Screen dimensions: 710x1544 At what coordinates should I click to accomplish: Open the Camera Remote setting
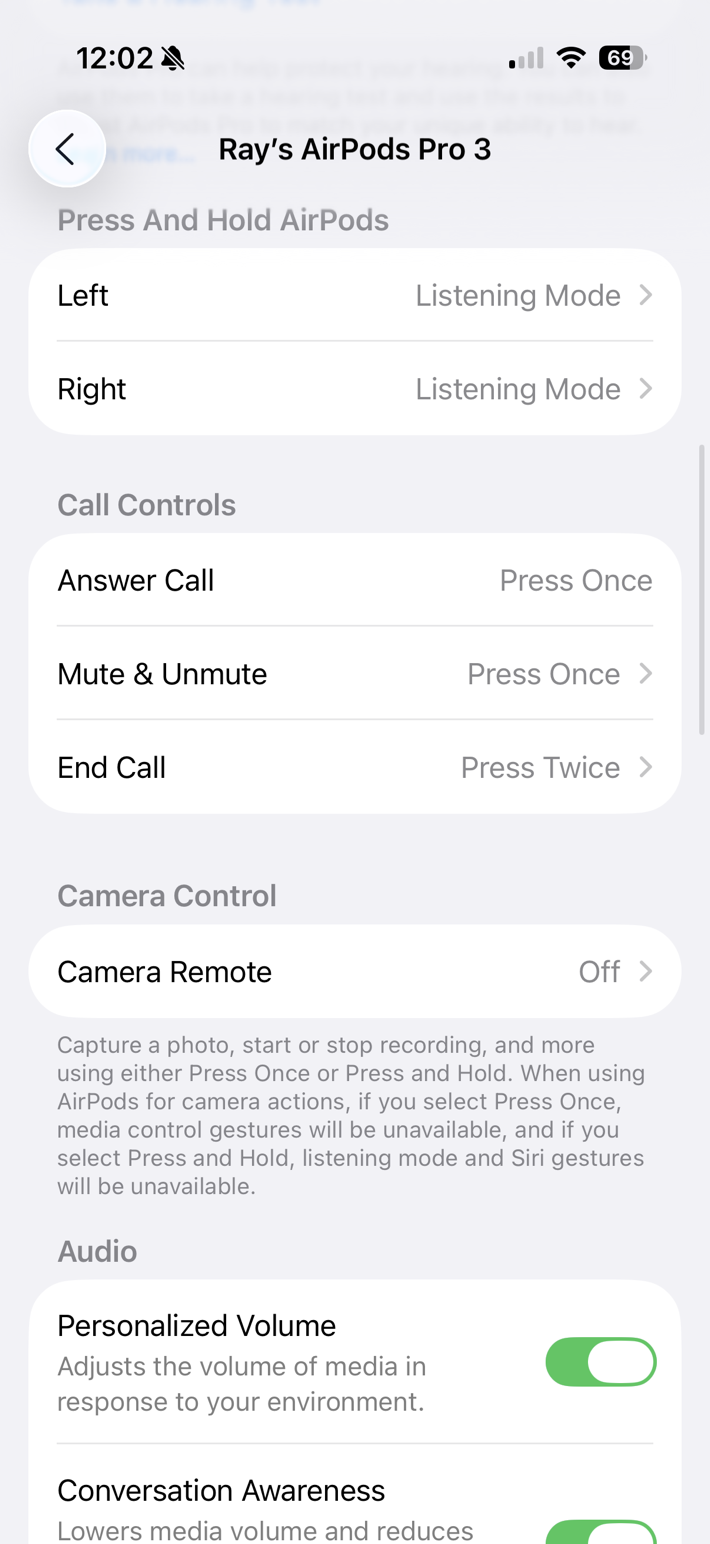point(355,971)
